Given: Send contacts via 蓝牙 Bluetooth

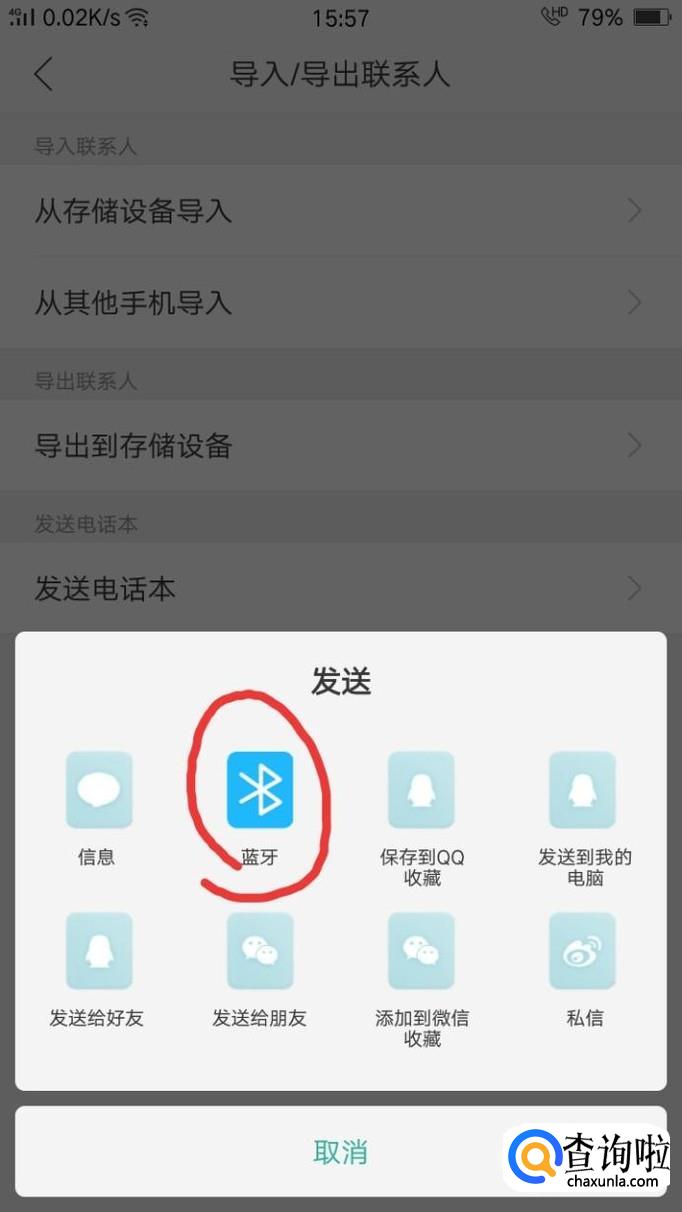Looking at the screenshot, I should click(x=260, y=791).
